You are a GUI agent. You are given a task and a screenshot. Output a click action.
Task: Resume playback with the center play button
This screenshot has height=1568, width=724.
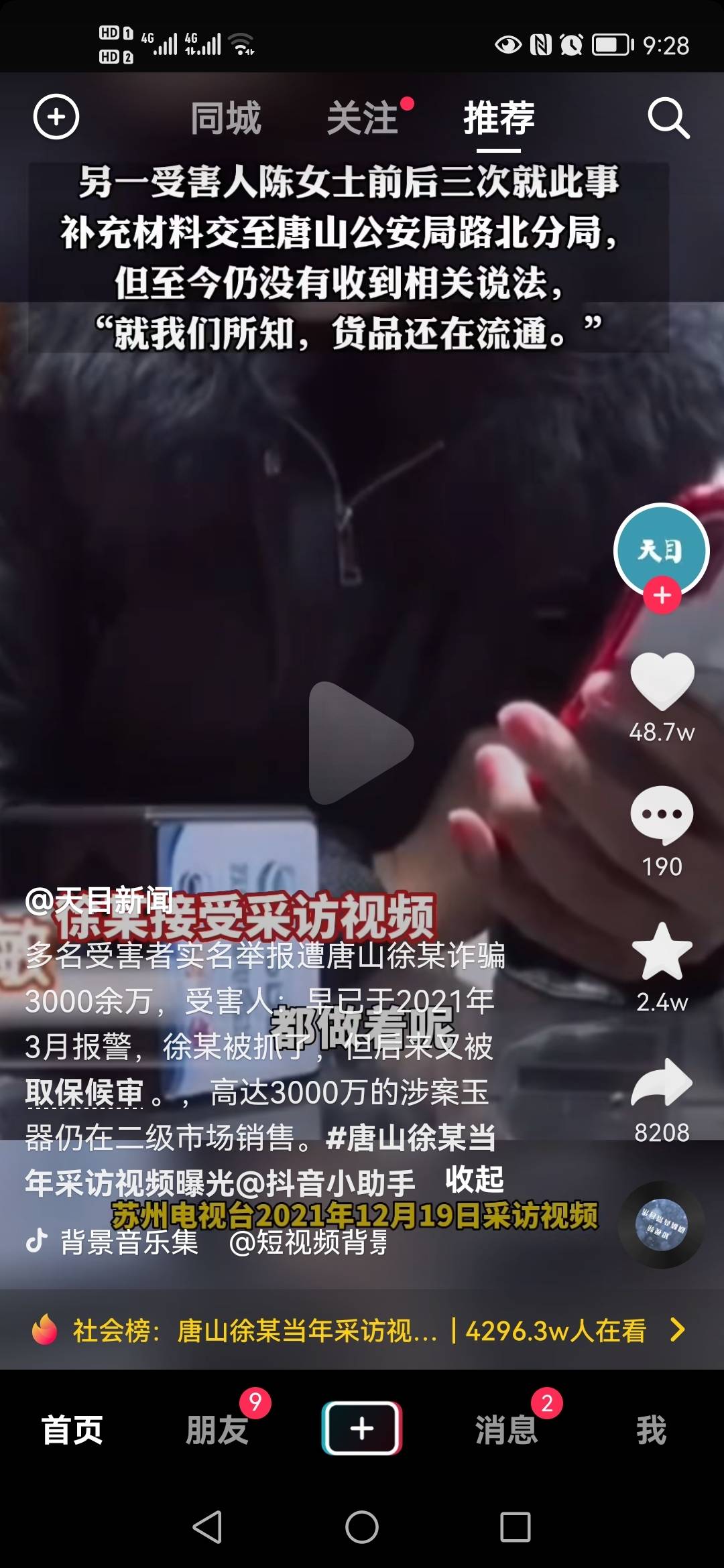359,742
